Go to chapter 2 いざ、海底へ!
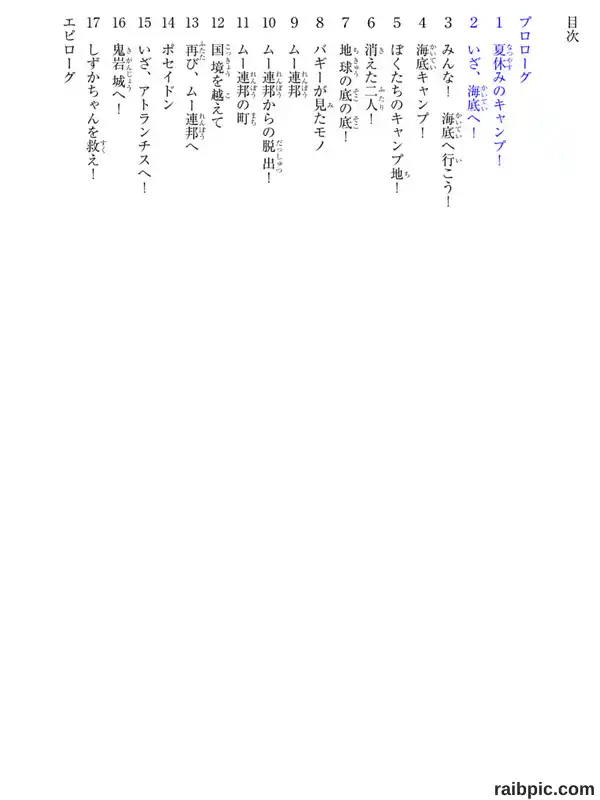This screenshot has height=800, width=600. [474, 79]
